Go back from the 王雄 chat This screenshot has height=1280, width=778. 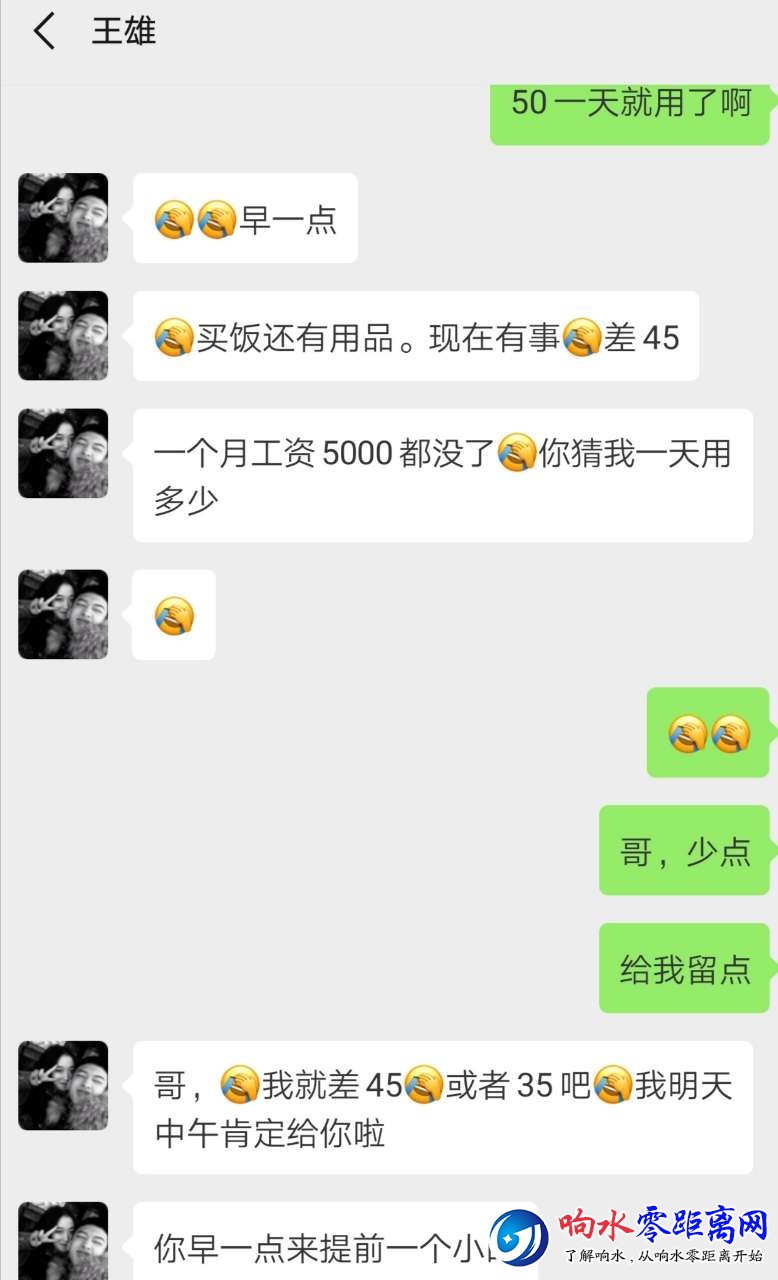(x=44, y=32)
